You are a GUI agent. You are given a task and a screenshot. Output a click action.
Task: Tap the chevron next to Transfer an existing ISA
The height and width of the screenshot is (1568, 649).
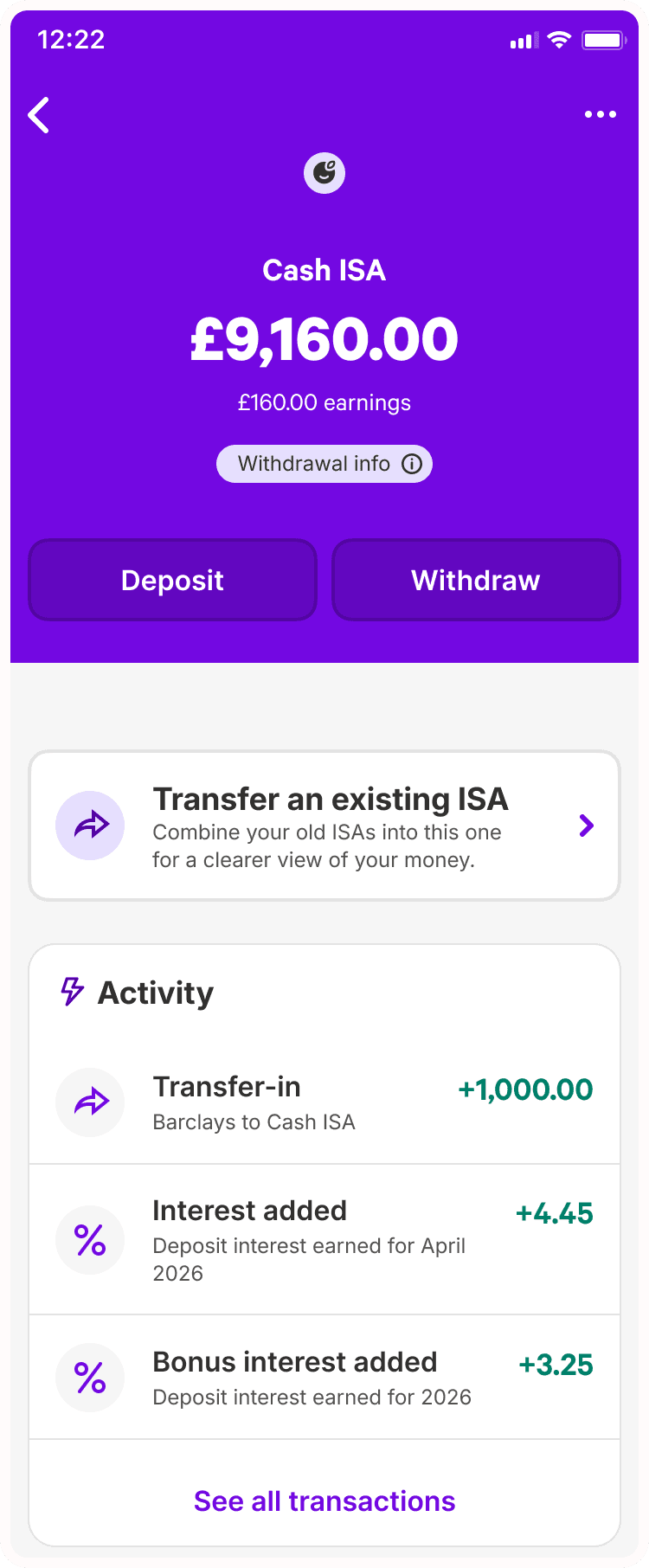(x=587, y=825)
